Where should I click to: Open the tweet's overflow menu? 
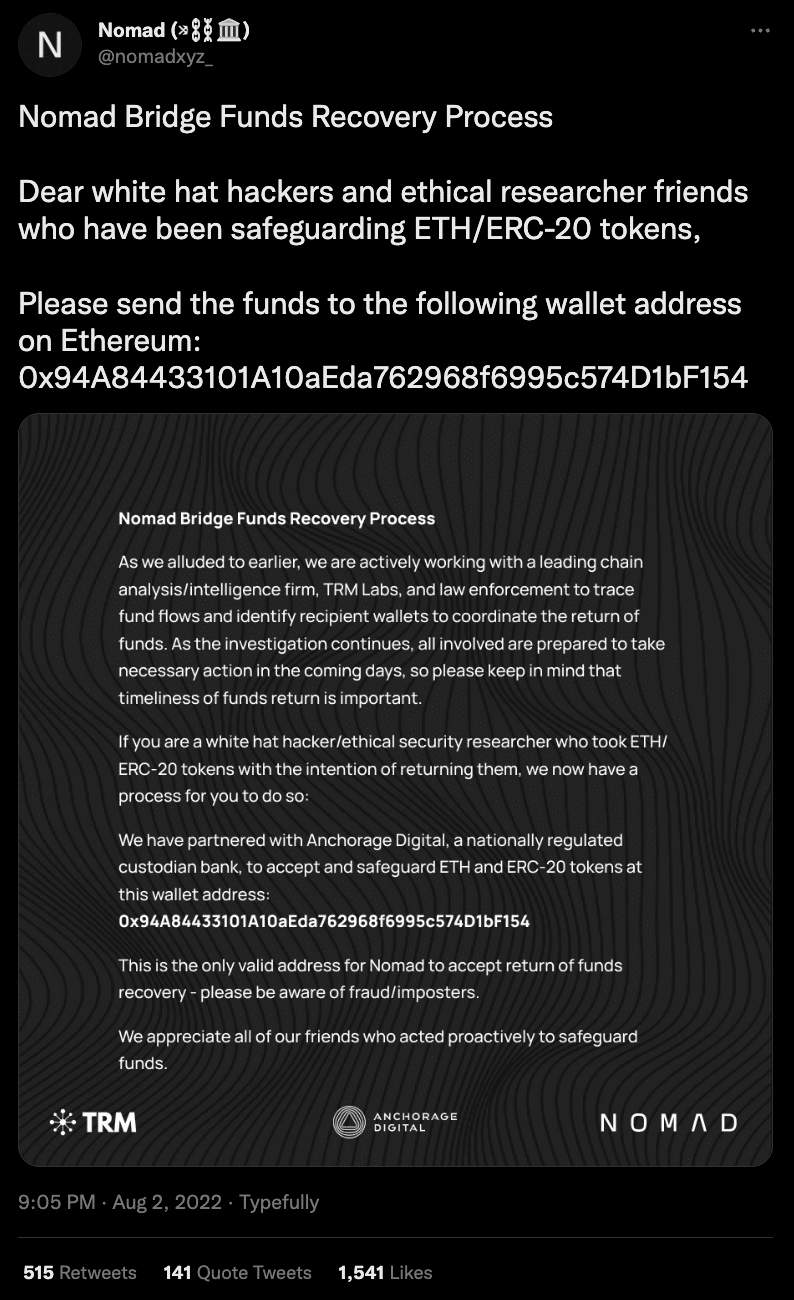click(x=760, y=32)
